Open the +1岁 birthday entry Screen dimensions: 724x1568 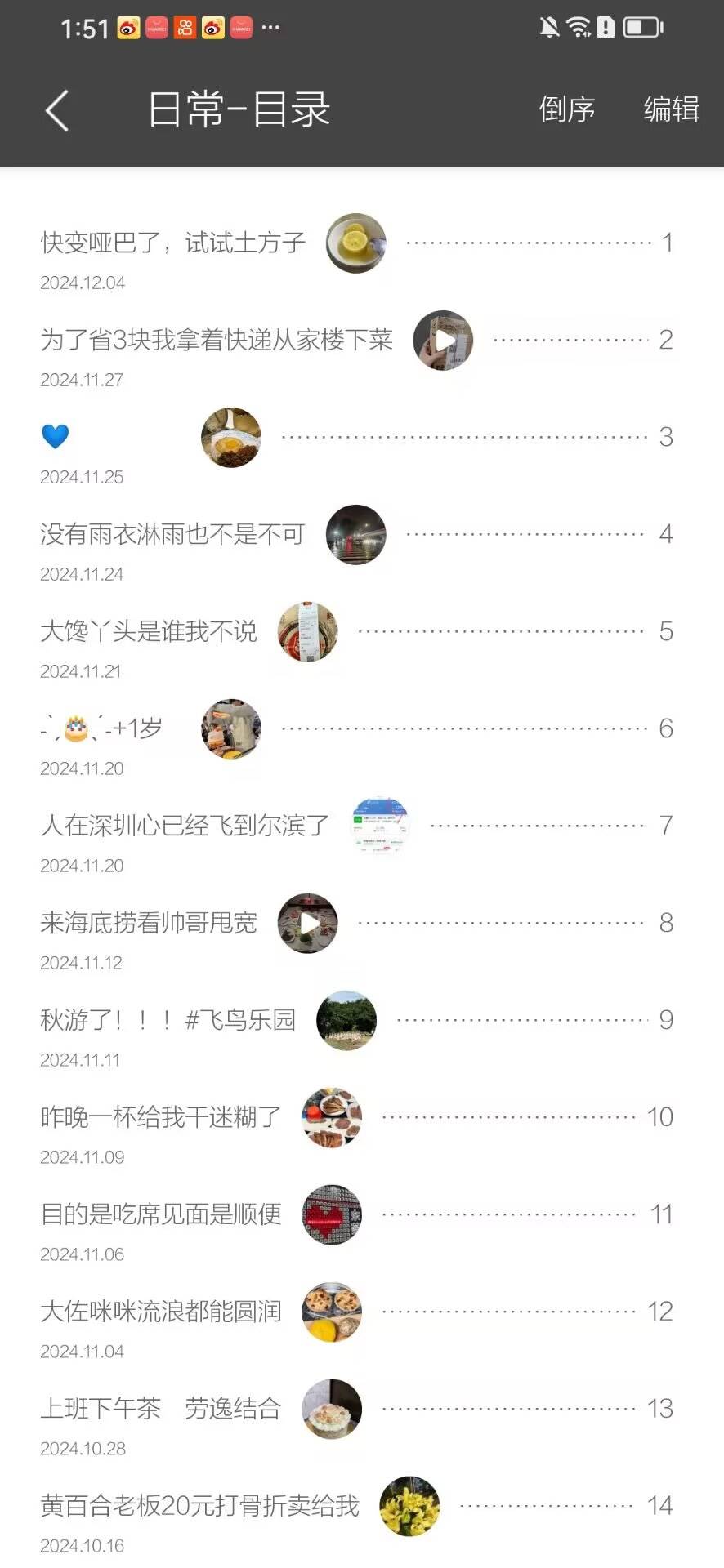[102, 728]
